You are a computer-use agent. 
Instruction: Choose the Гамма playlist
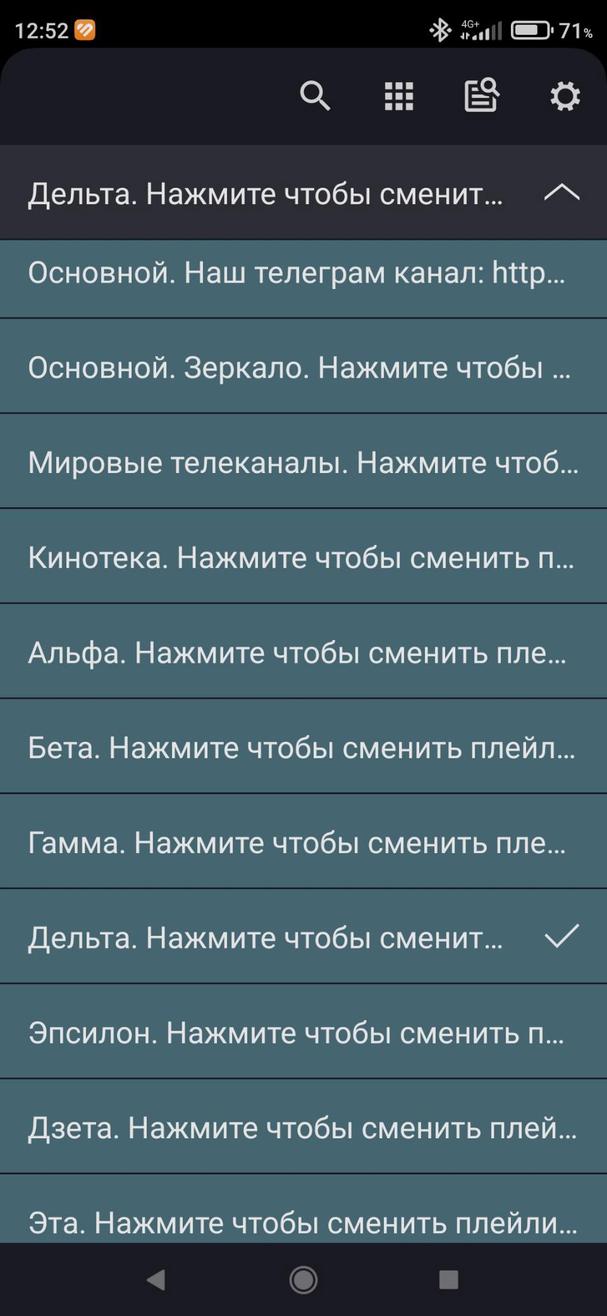[x=303, y=841]
